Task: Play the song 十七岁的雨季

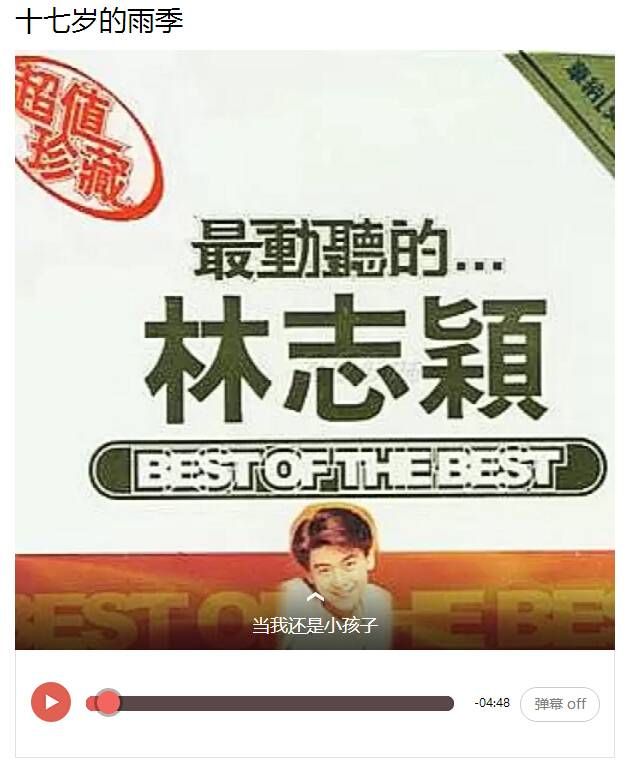Action: (51, 702)
